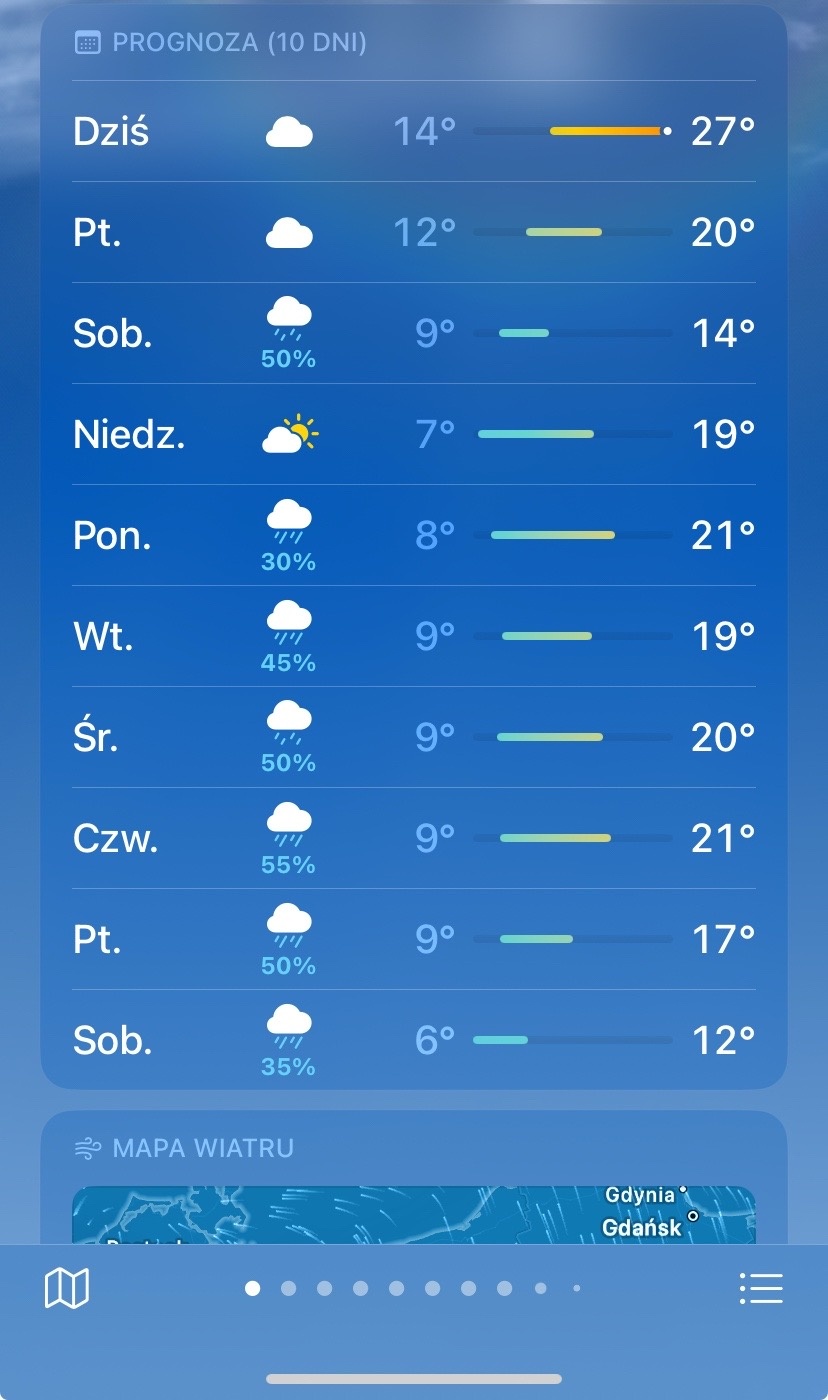This screenshot has width=828, height=1400.
Task: Open the Pon. forecast row
Action: point(413,535)
